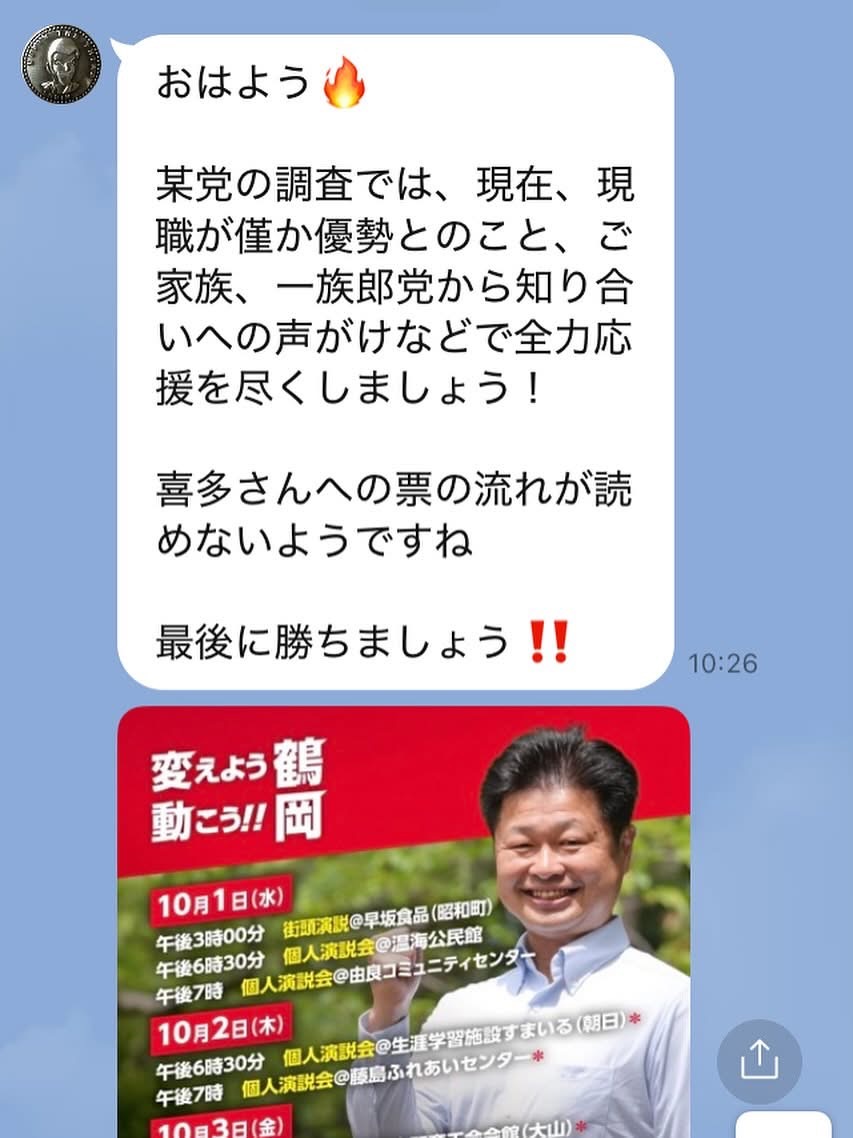The image size is (853, 1138).
Task: Open the sender's profile avatar
Action: point(62,64)
